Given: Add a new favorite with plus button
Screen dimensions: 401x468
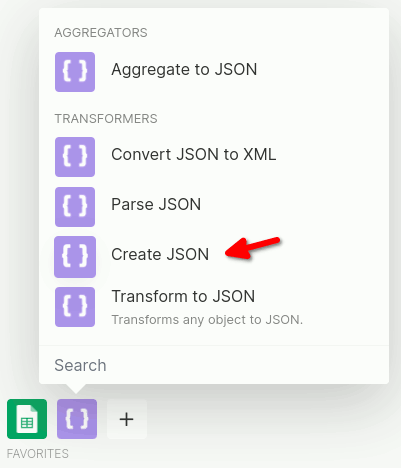Looking at the screenshot, I should [x=127, y=419].
